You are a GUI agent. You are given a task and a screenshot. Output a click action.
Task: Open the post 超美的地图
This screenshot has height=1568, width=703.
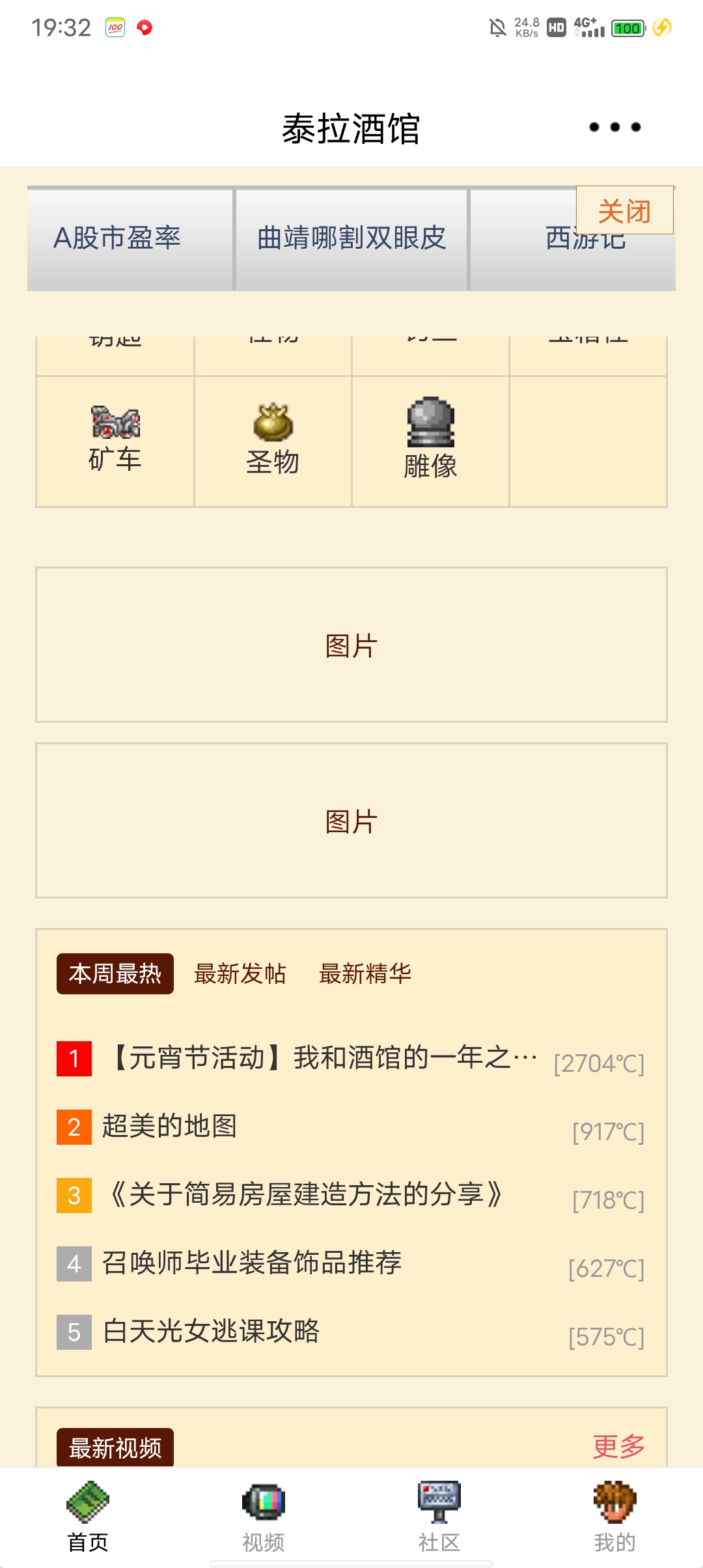click(x=169, y=1127)
